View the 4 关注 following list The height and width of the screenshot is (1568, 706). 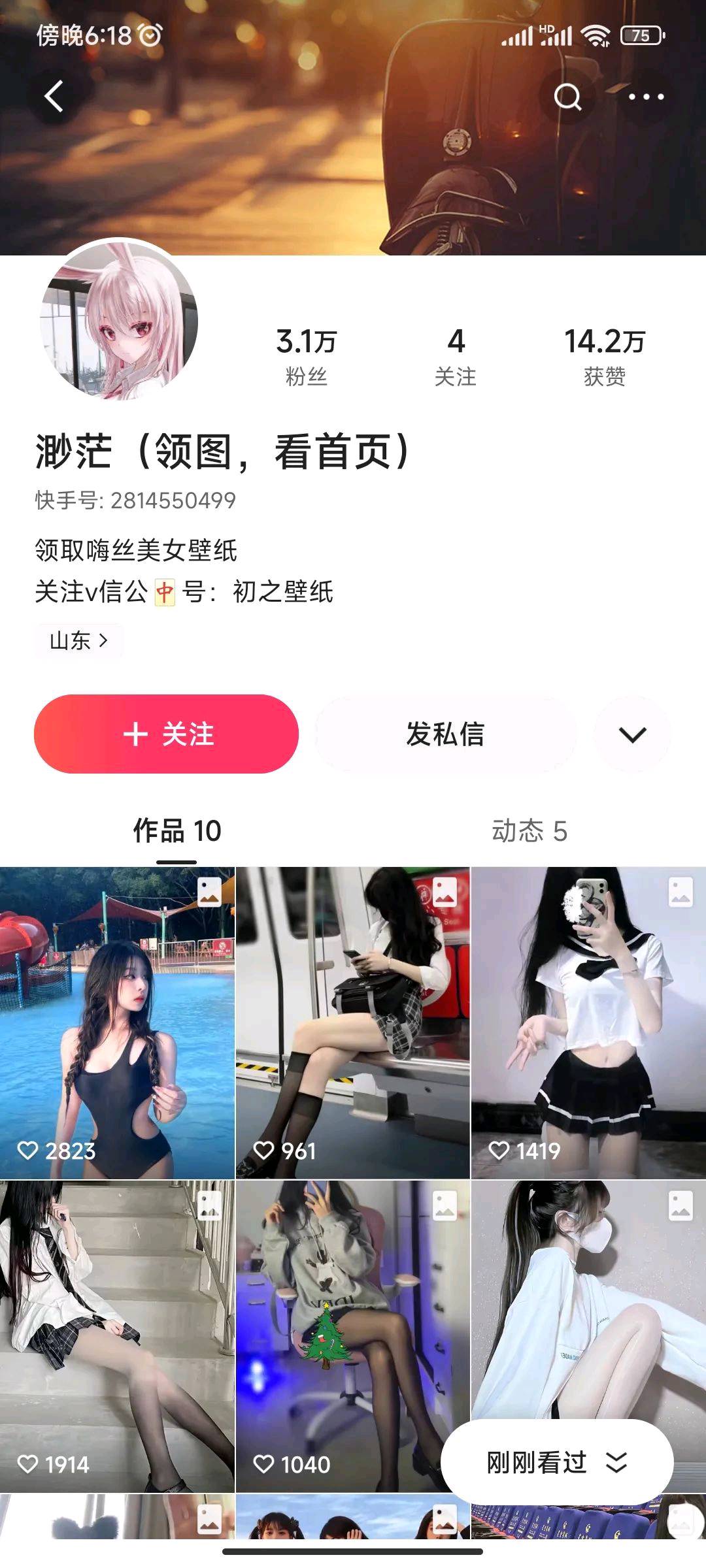pos(456,357)
